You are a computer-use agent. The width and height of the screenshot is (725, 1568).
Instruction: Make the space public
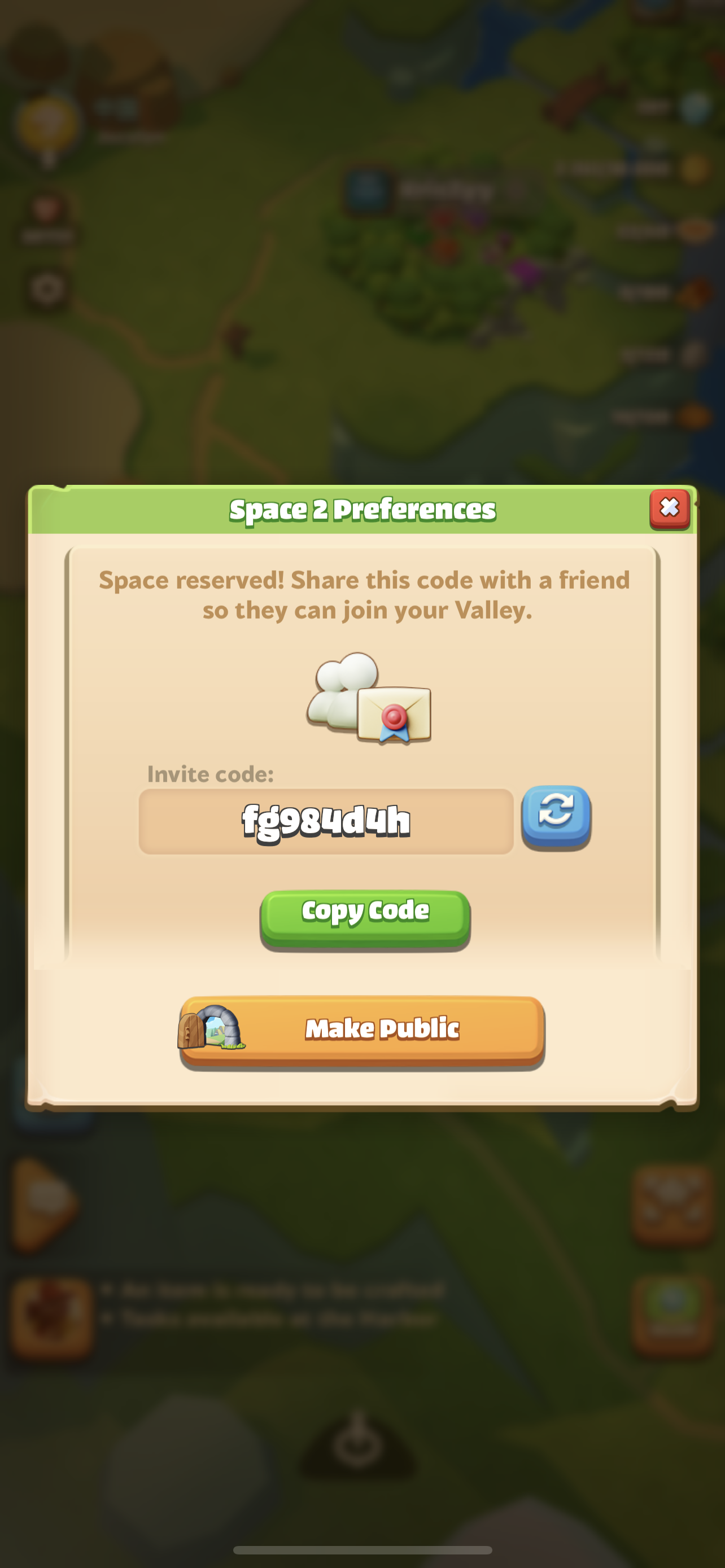[x=361, y=1030]
